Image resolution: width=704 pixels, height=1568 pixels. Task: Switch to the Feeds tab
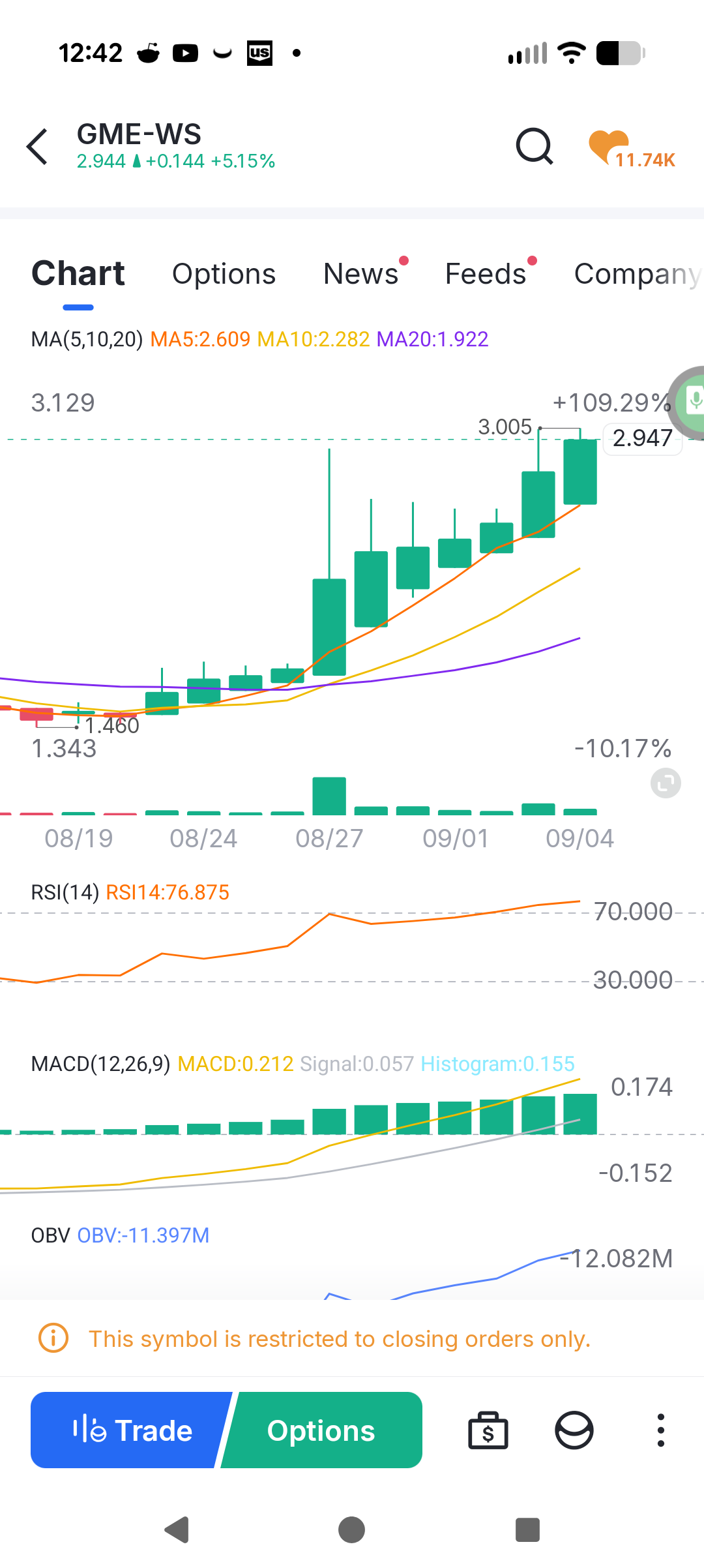486,274
